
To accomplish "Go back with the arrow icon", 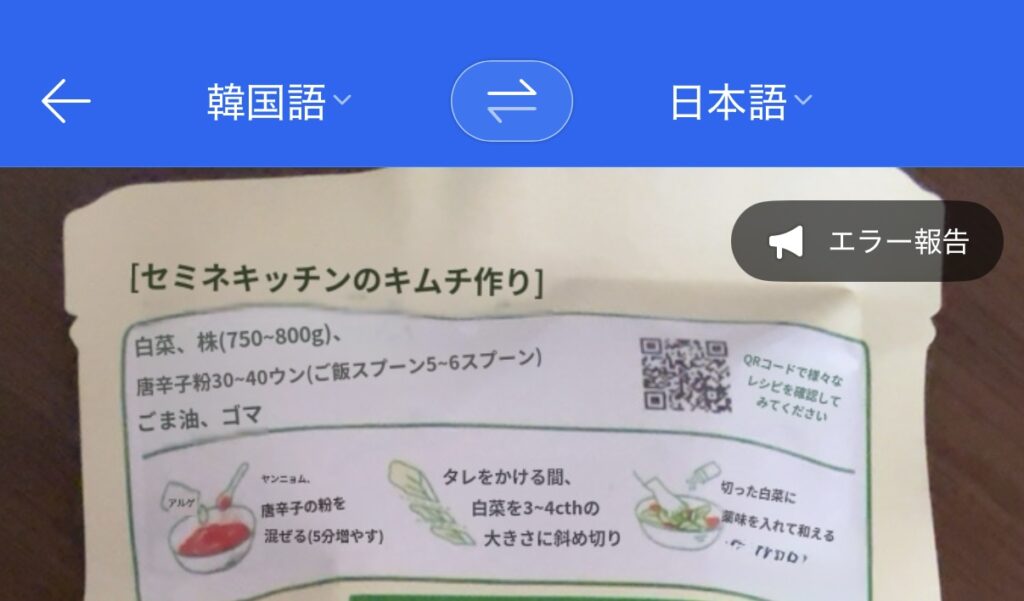I will 66,101.
